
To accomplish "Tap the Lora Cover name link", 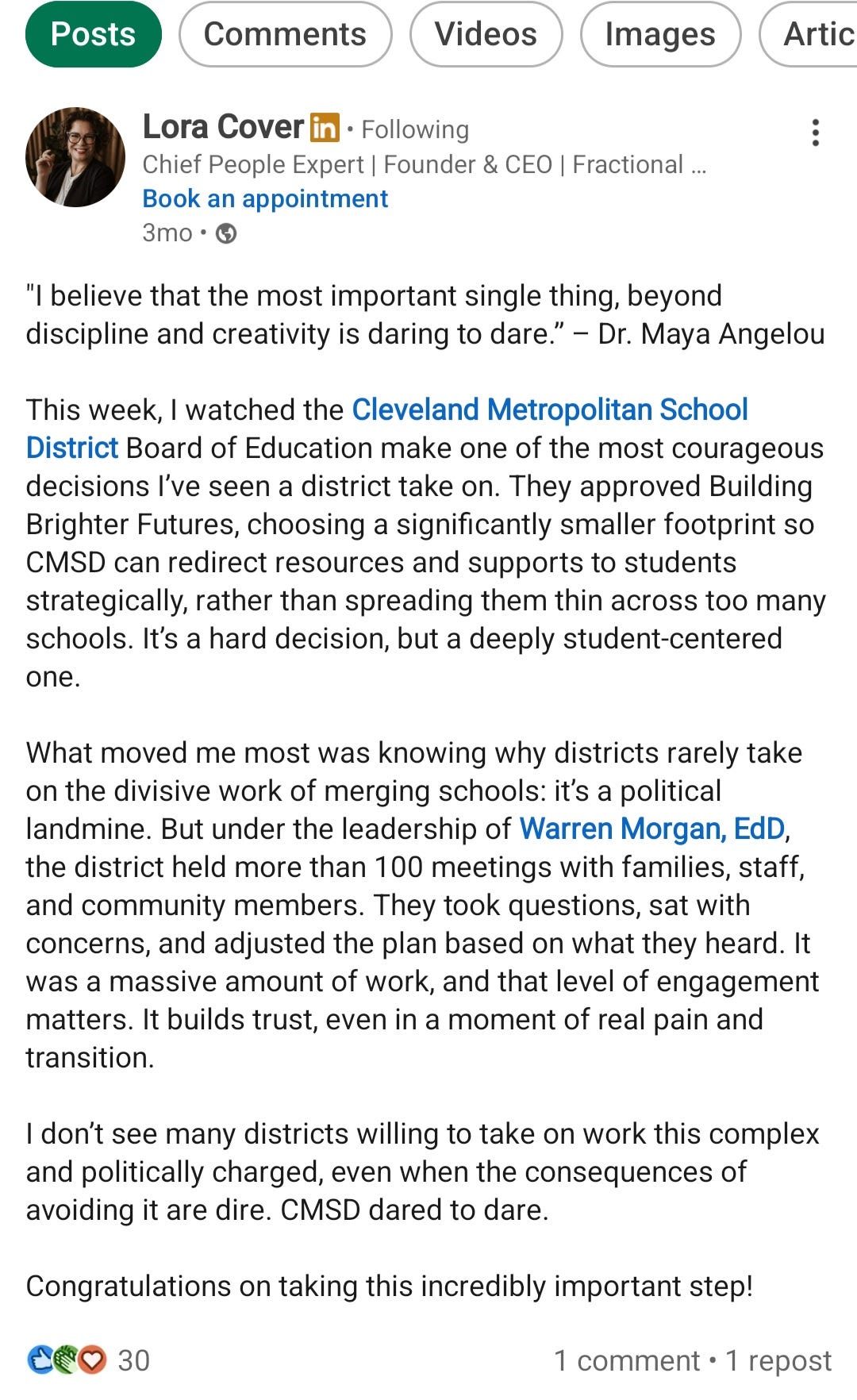I will point(224,127).
